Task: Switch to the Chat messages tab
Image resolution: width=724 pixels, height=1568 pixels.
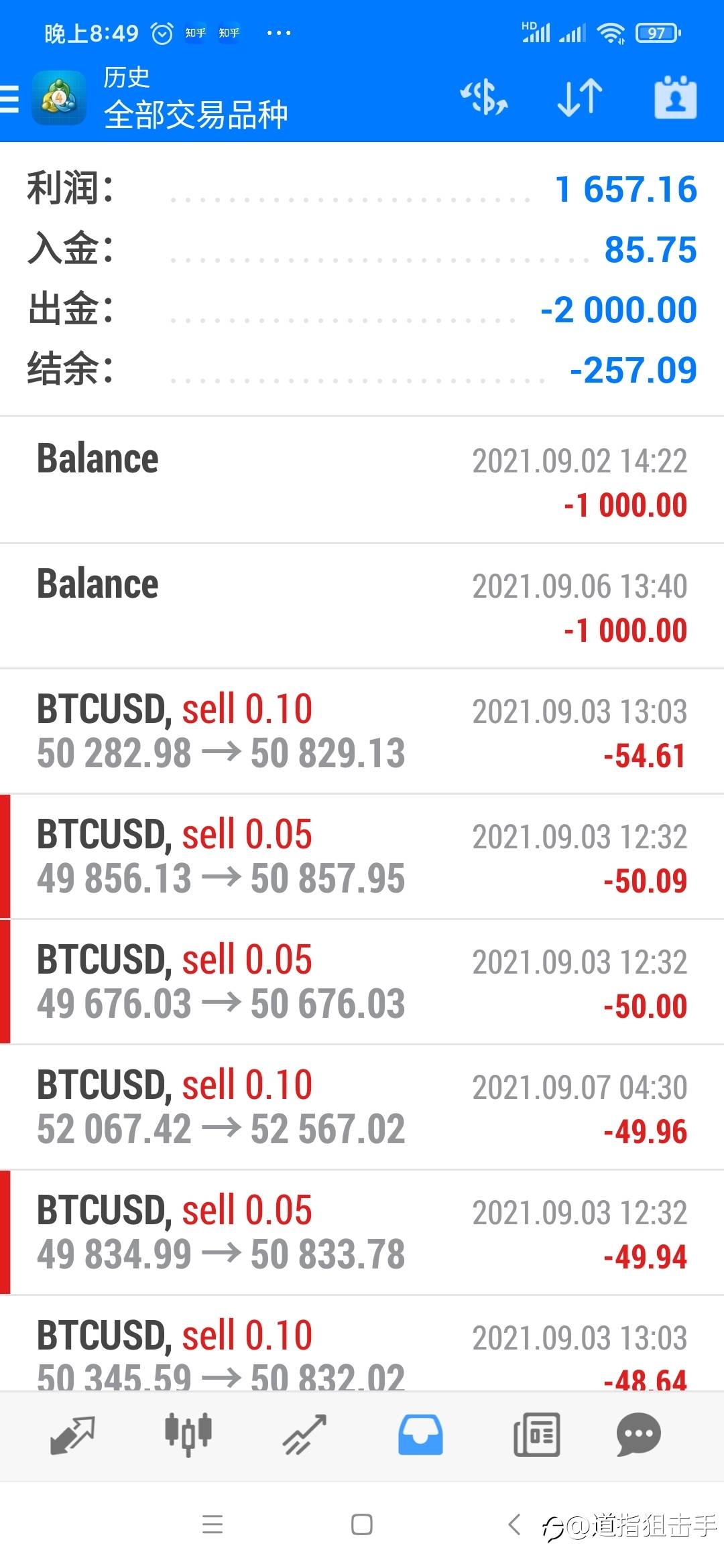Action: (x=638, y=1435)
